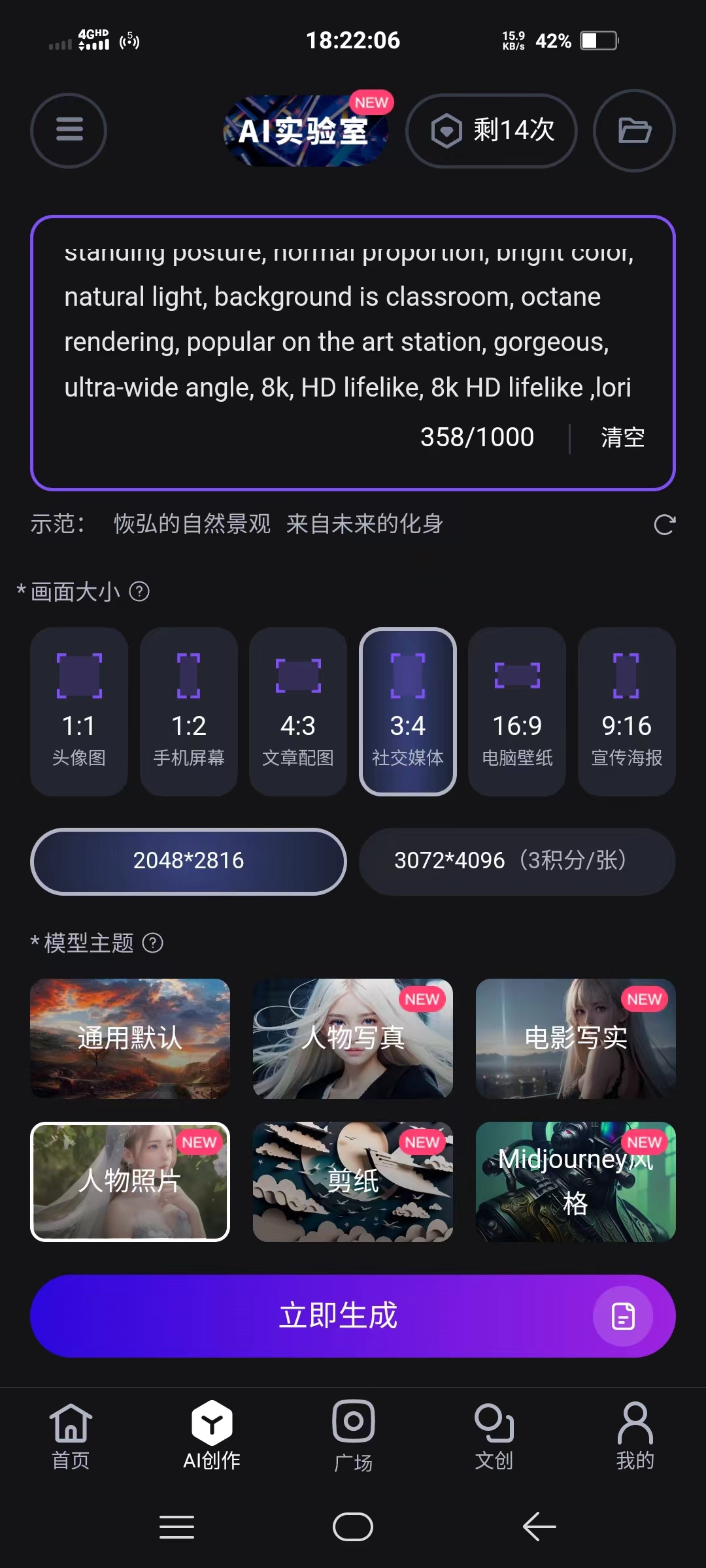The image size is (706, 1568).
Task: Open the folder icon in the top bar
Action: [x=634, y=130]
